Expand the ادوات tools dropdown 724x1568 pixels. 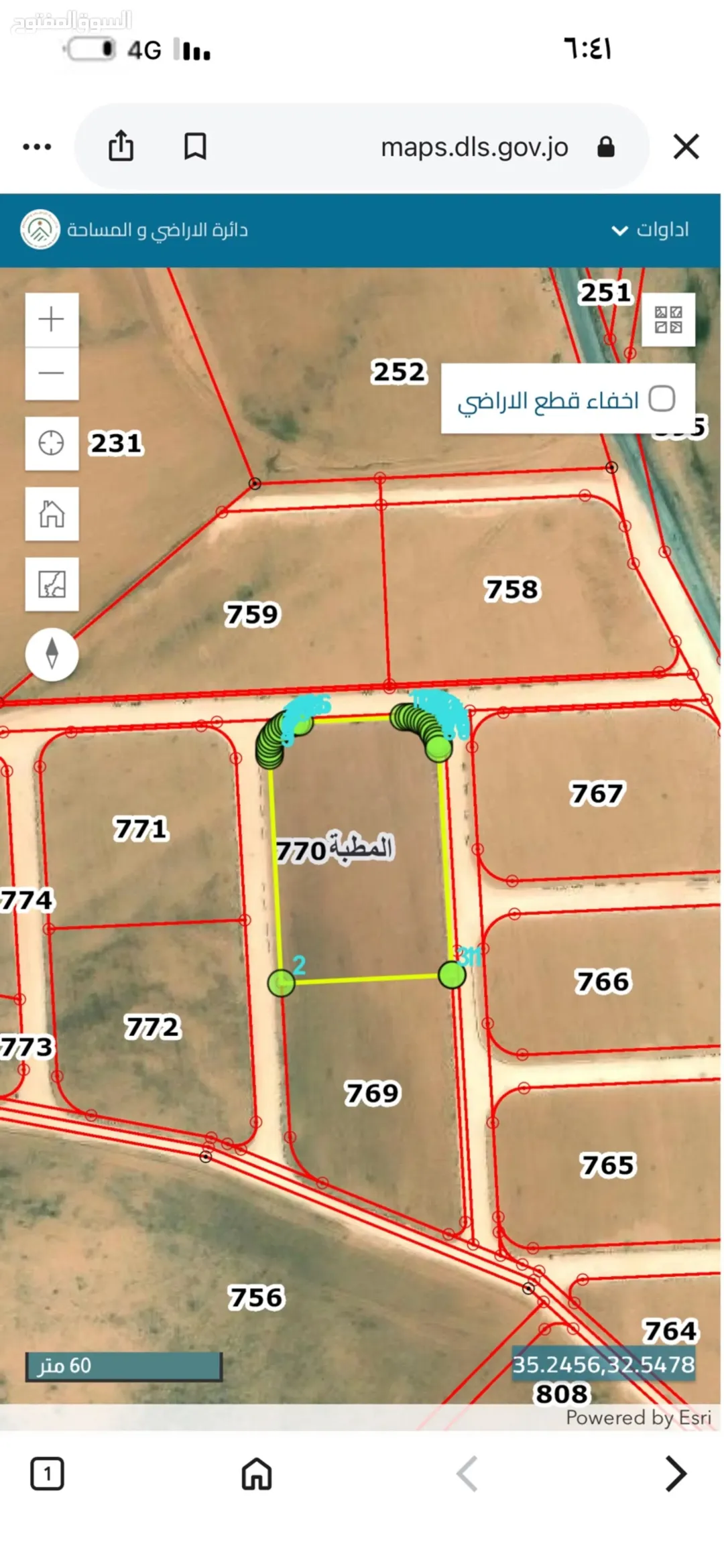click(x=650, y=230)
